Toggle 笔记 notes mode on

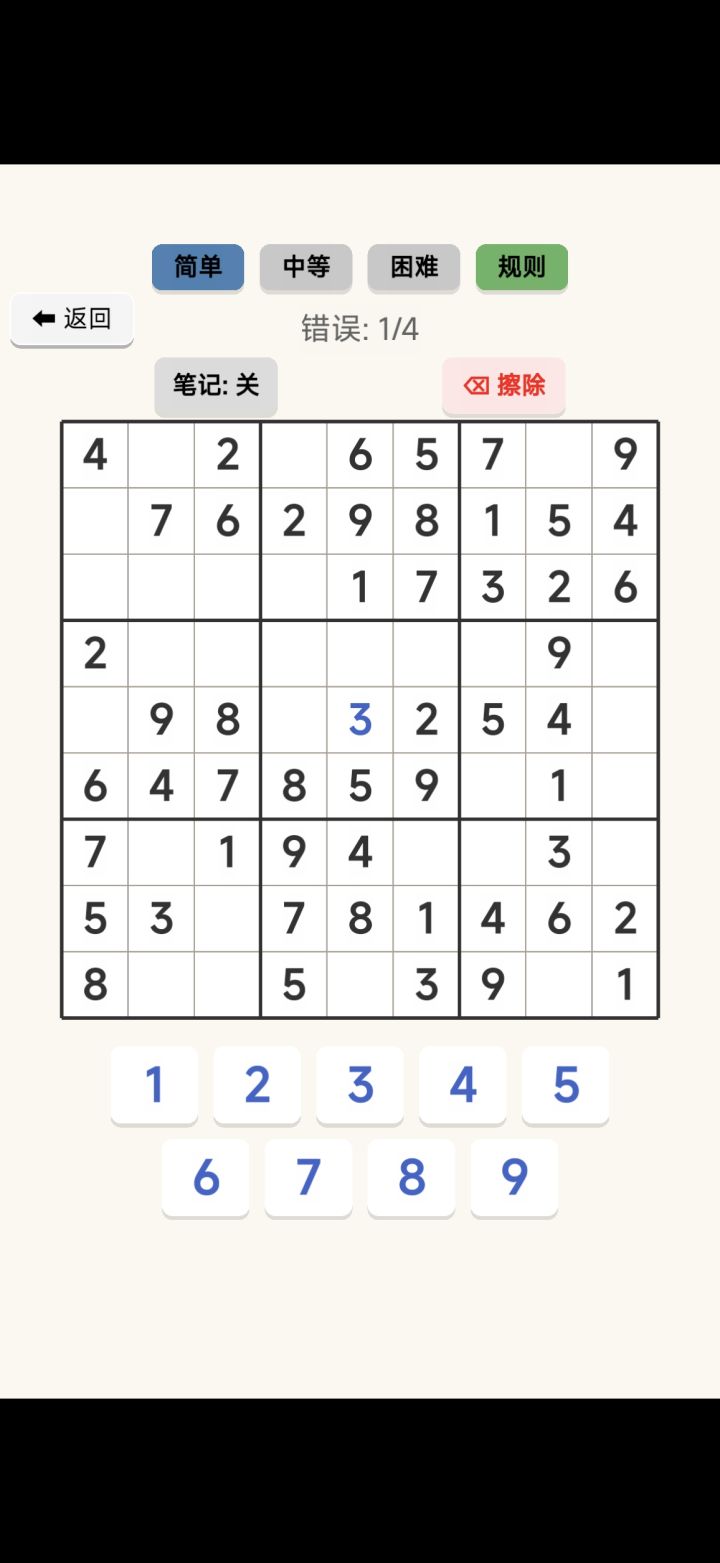tap(214, 385)
